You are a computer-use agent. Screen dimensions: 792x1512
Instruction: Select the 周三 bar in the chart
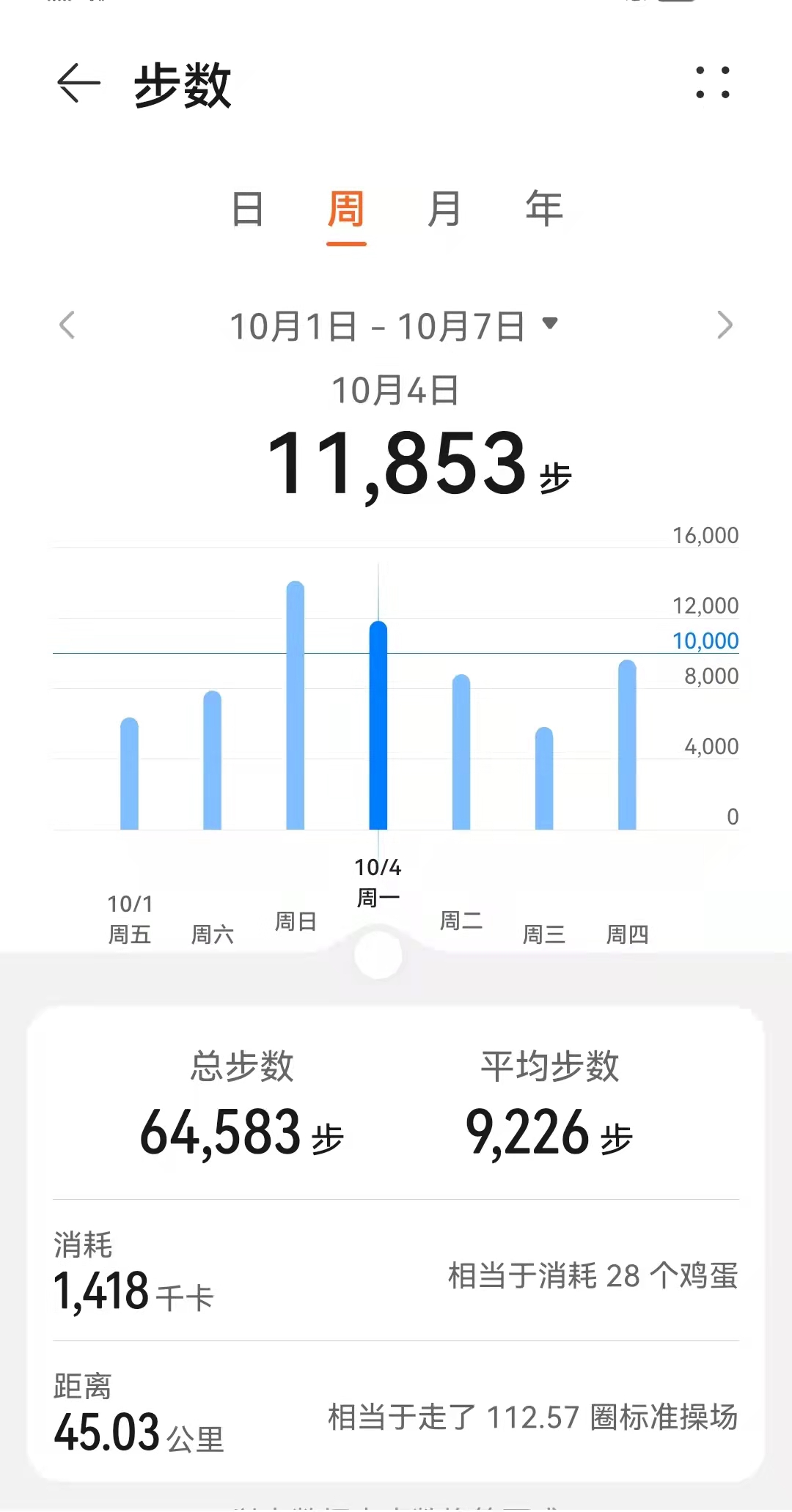coord(544,778)
